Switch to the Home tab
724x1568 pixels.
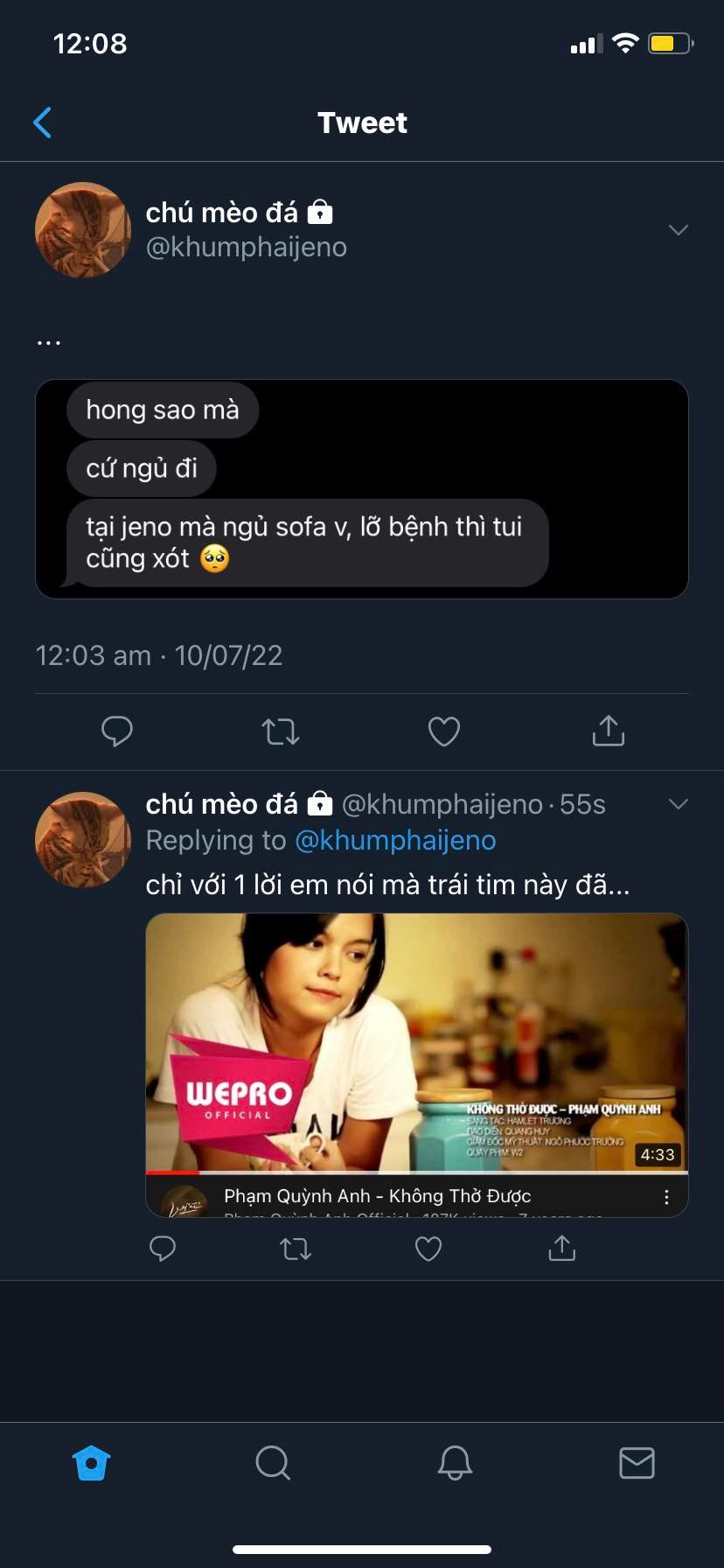(x=91, y=1462)
